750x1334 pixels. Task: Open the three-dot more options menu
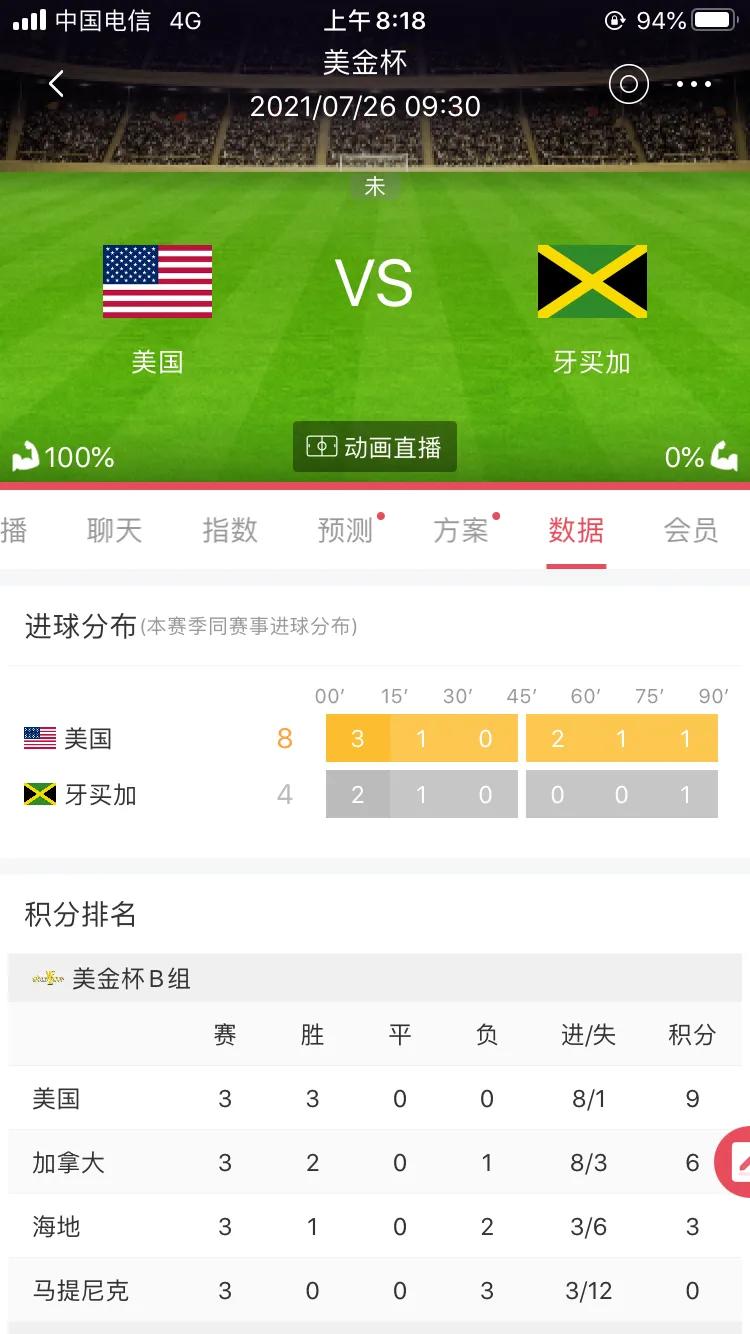(694, 84)
